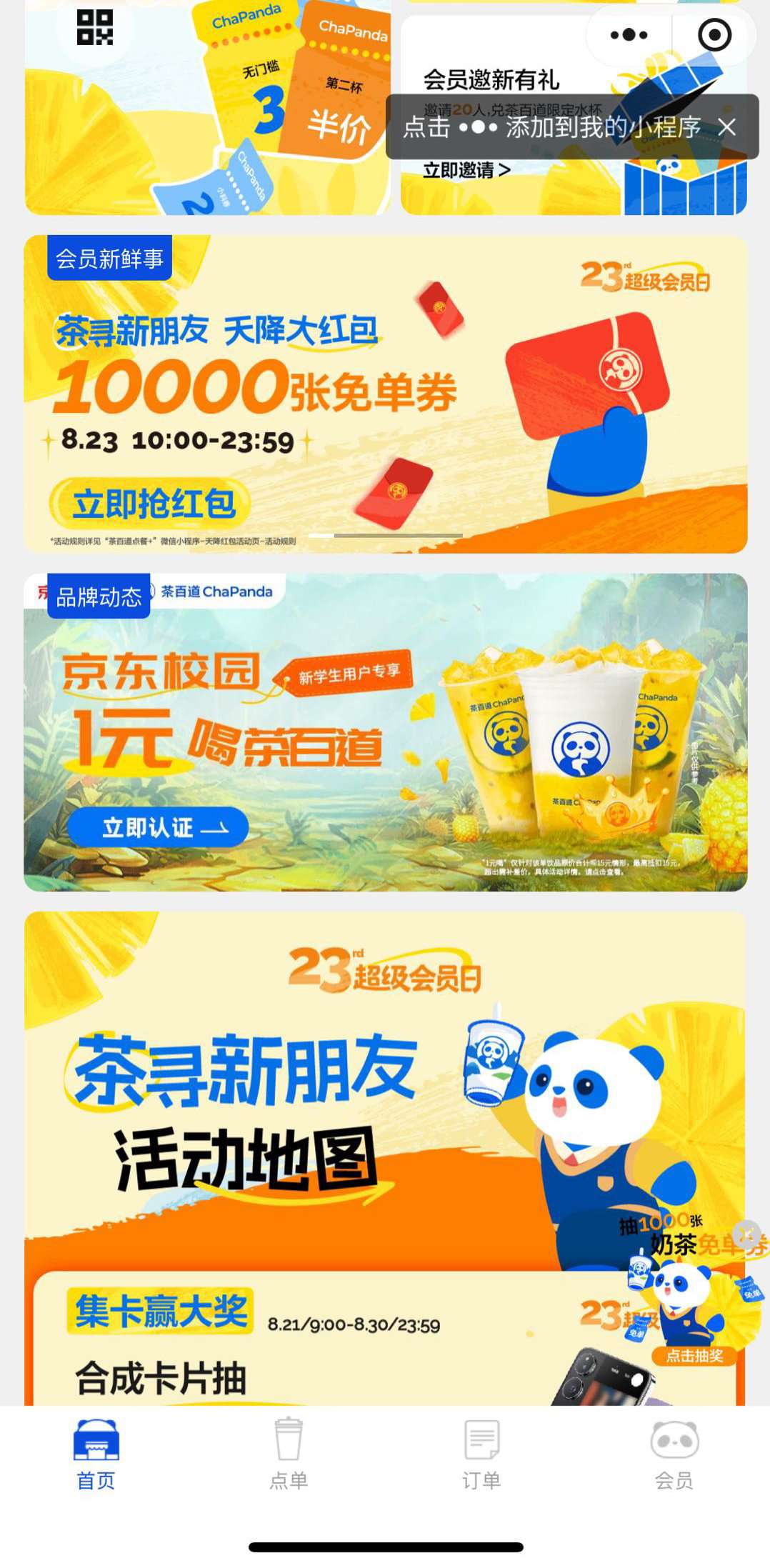Screen dimensions: 770x1568
Task: Go to the 订单 tab
Action: [481, 1454]
